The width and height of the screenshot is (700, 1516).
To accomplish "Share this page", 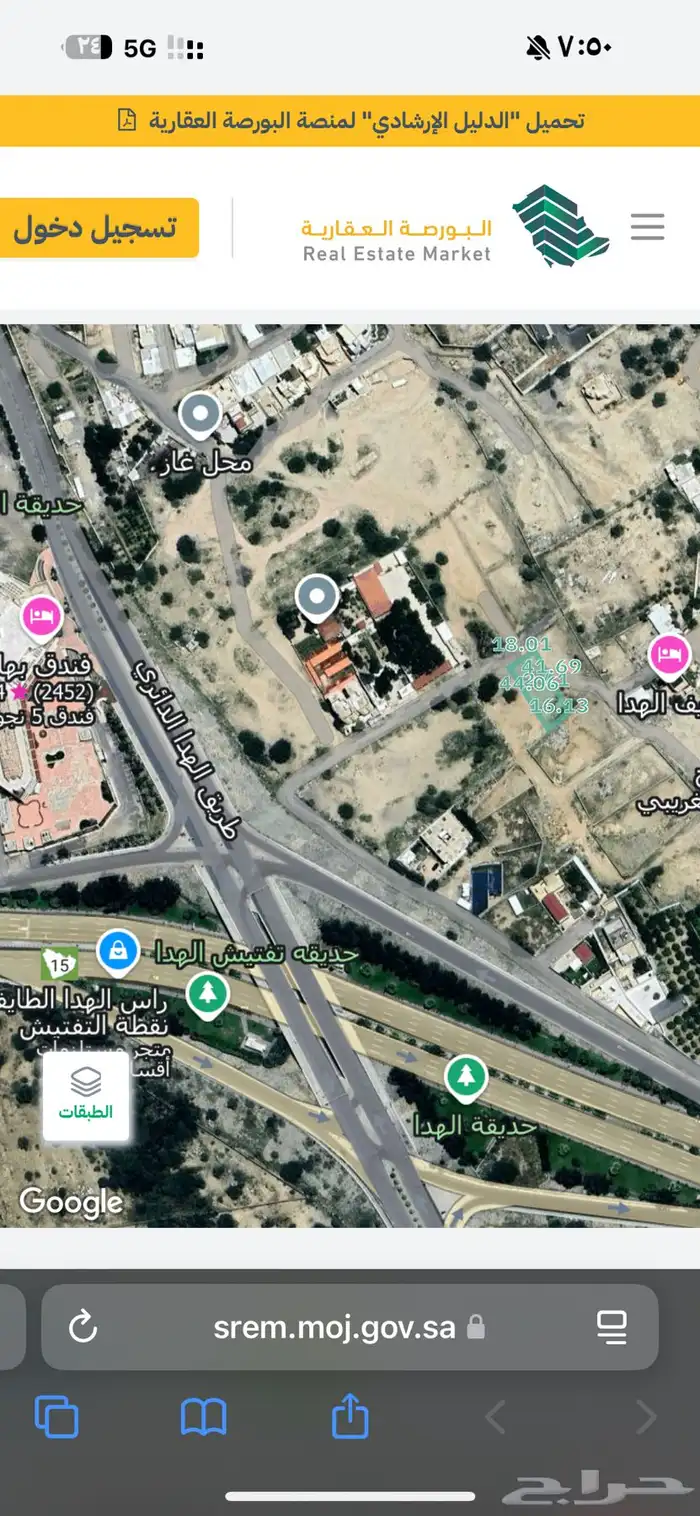I will [x=350, y=1416].
